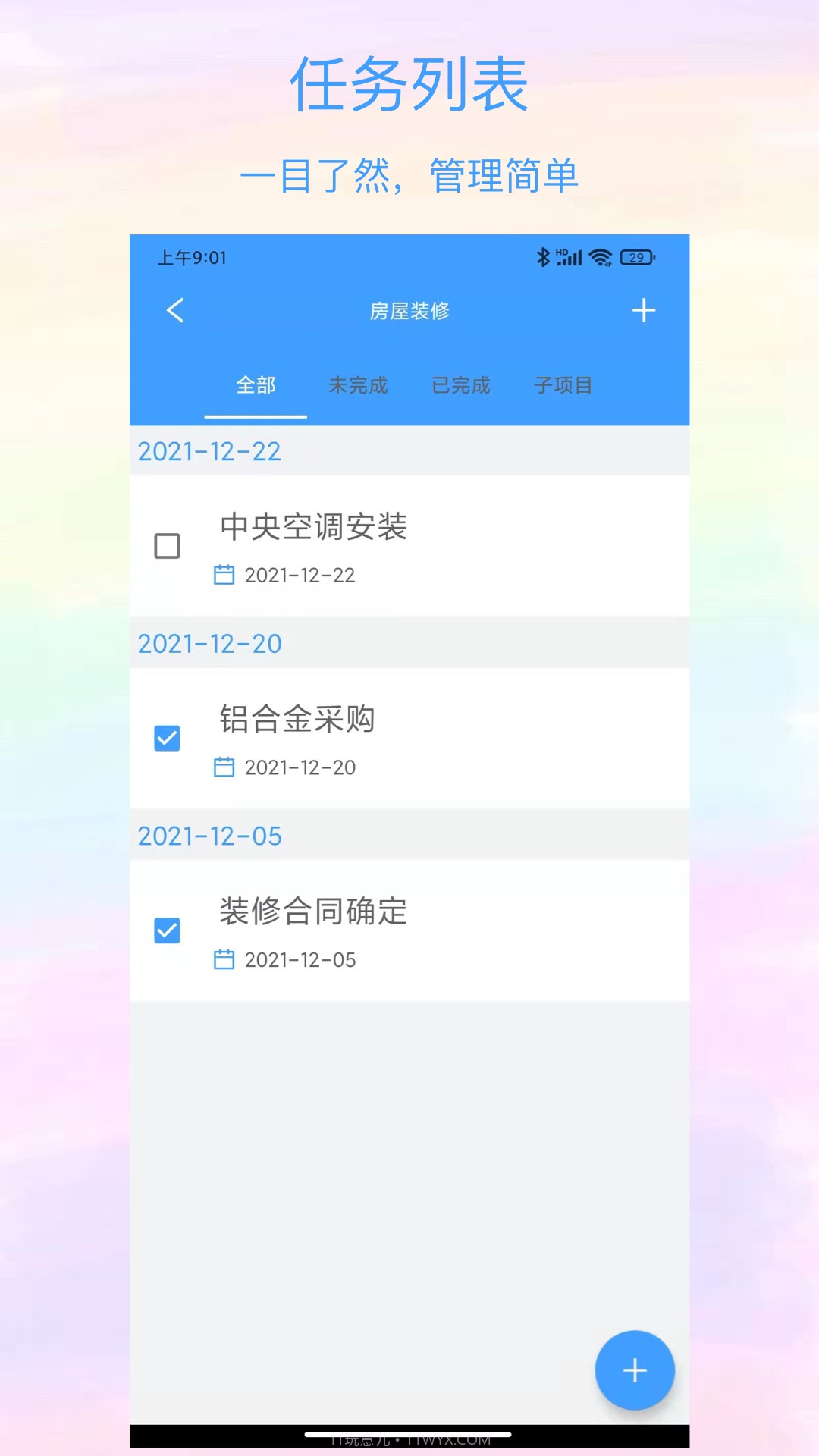This screenshot has height=1456, width=819.
Task: Uncheck the checkbox for 装修合同确定
Action: (x=166, y=929)
